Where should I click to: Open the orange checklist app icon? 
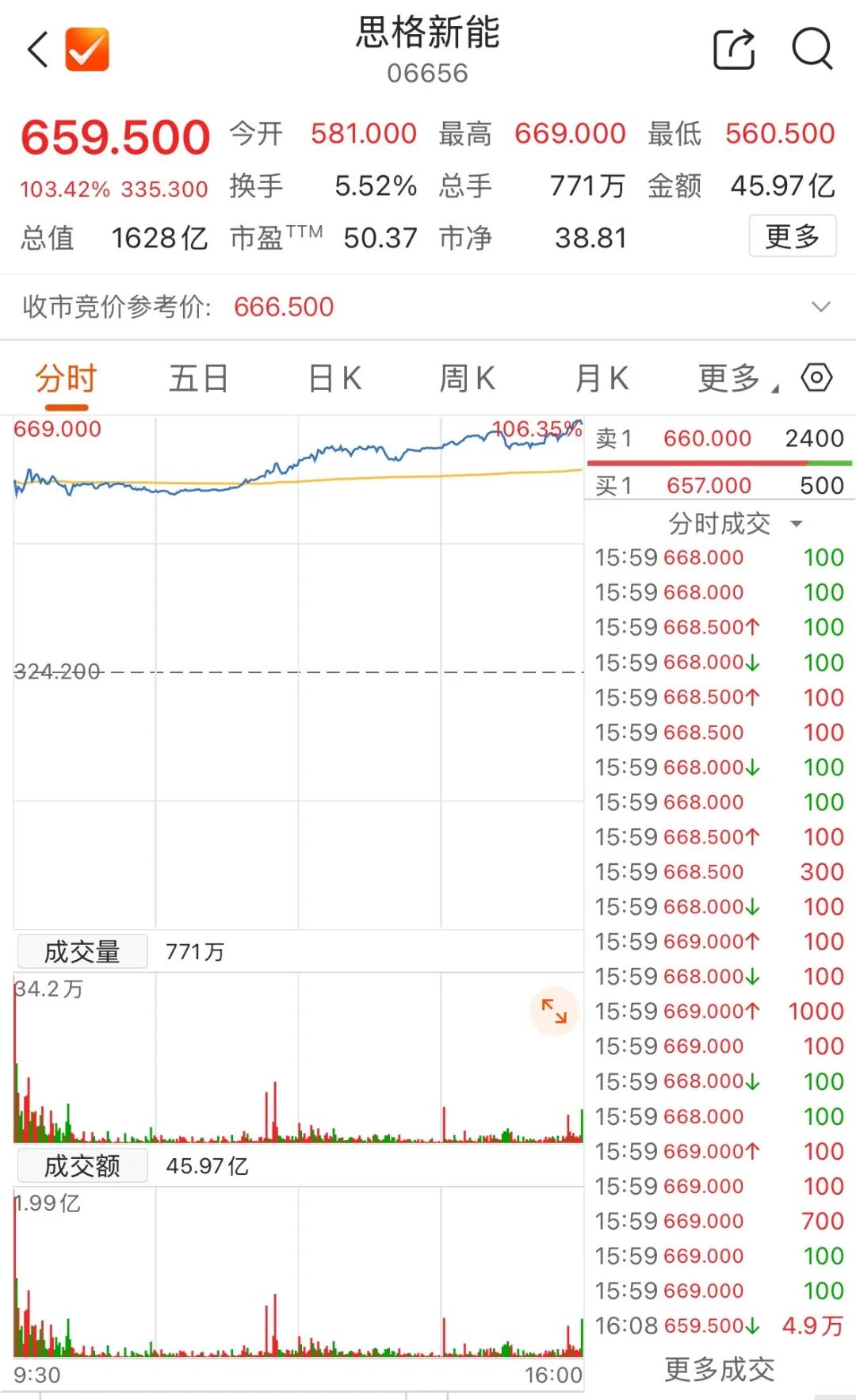(87, 49)
